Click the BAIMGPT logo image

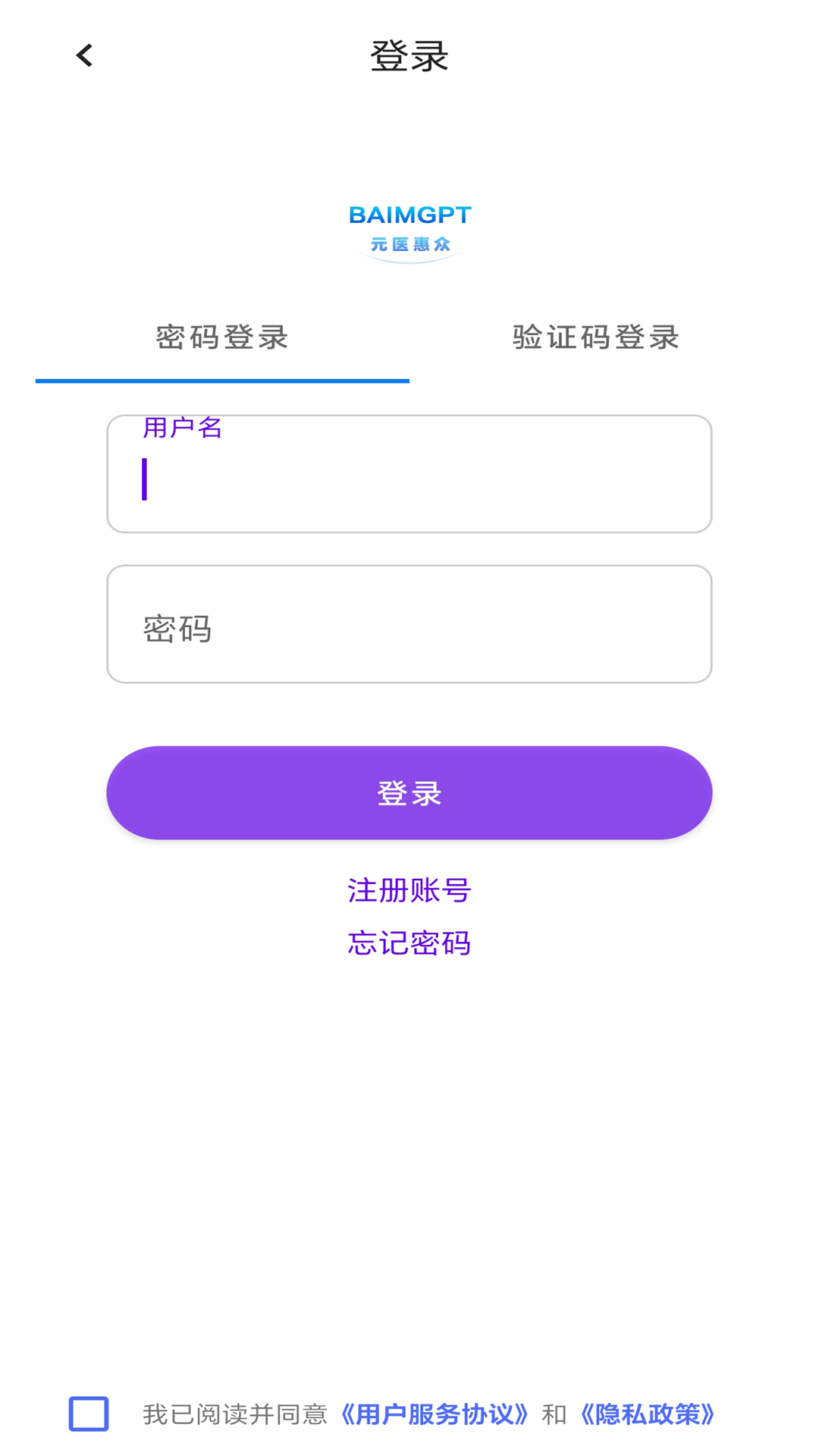pyautogui.click(x=409, y=216)
